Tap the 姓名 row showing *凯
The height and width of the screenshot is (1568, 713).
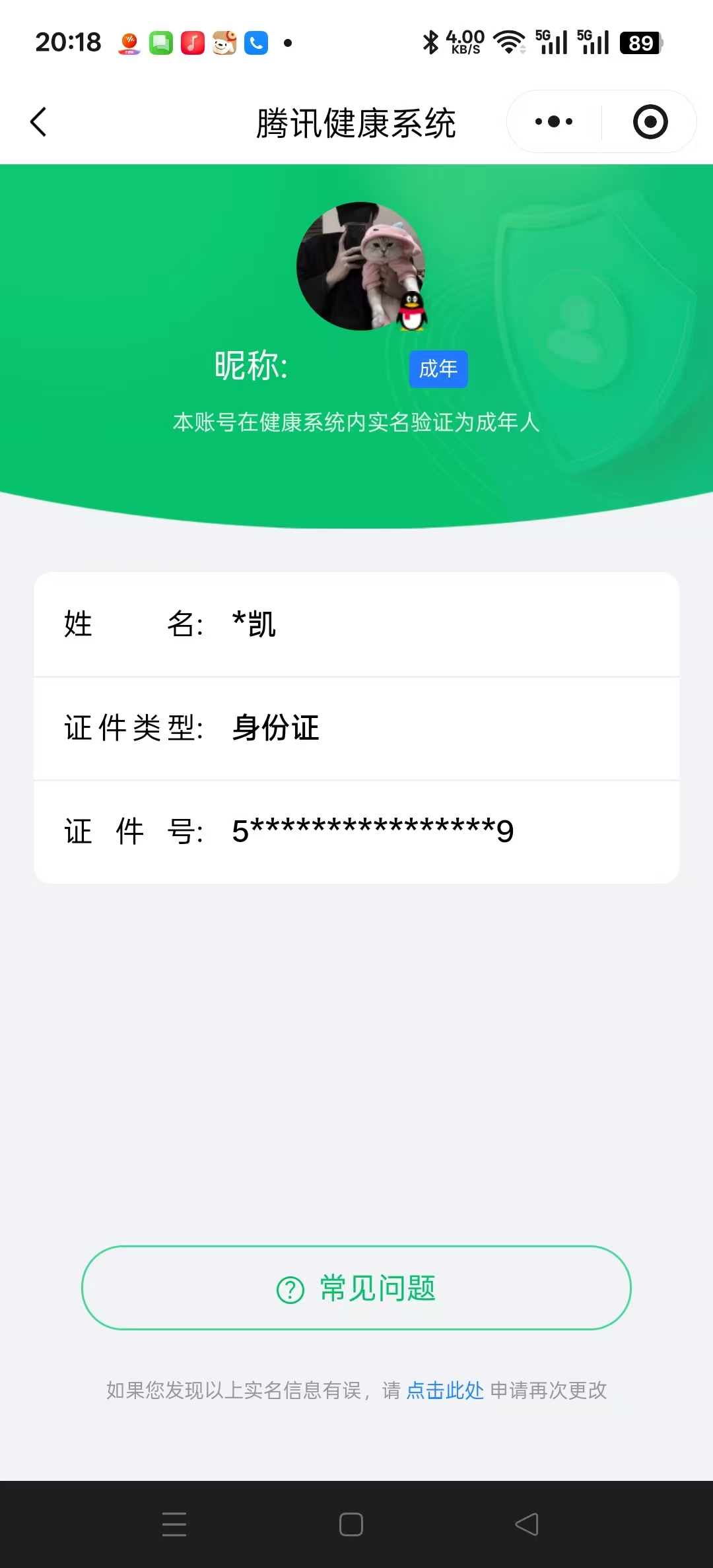pyautogui.click(x=356, y=625)
